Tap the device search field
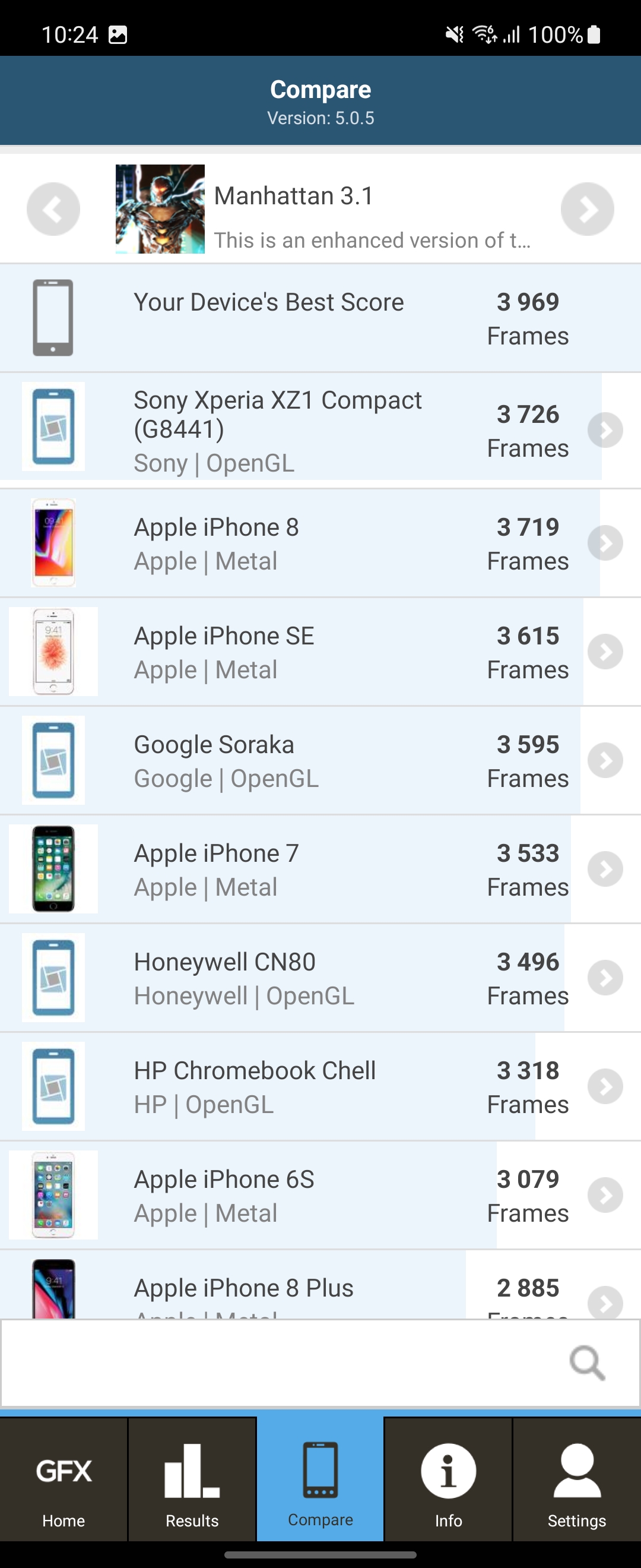 pos(286,1362)
